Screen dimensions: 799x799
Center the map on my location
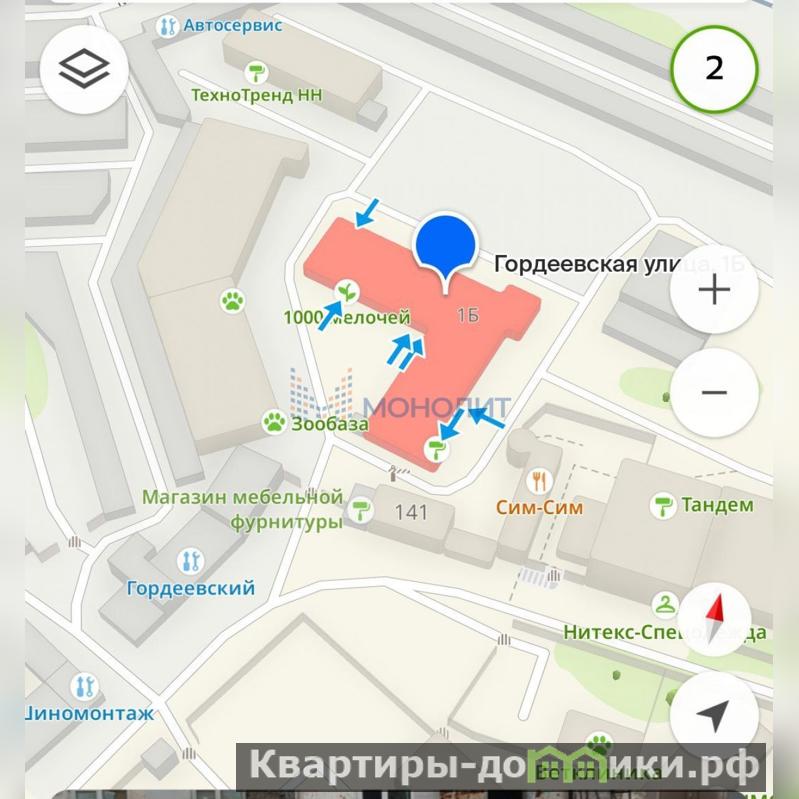tap(714, 716)
